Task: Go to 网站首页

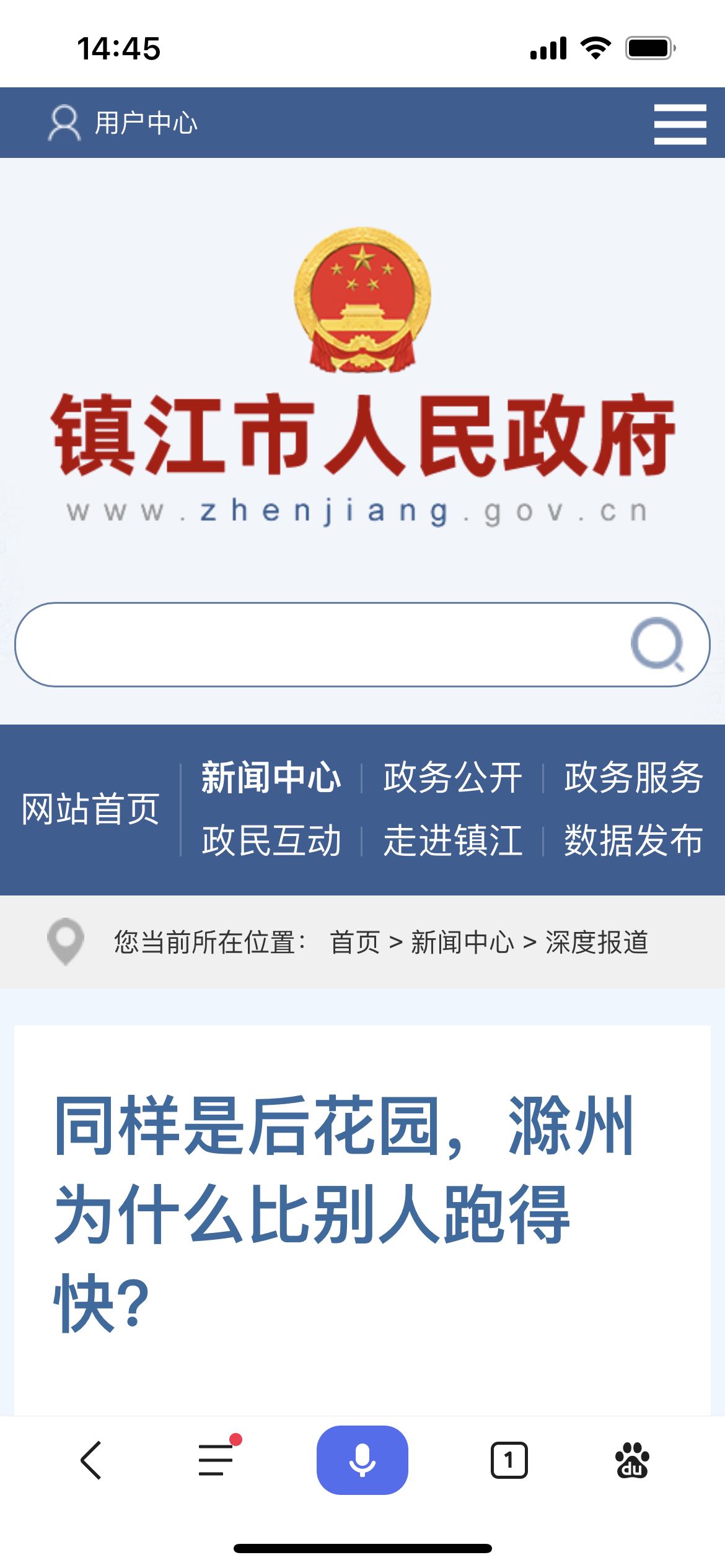Action: tap(90, 809)
